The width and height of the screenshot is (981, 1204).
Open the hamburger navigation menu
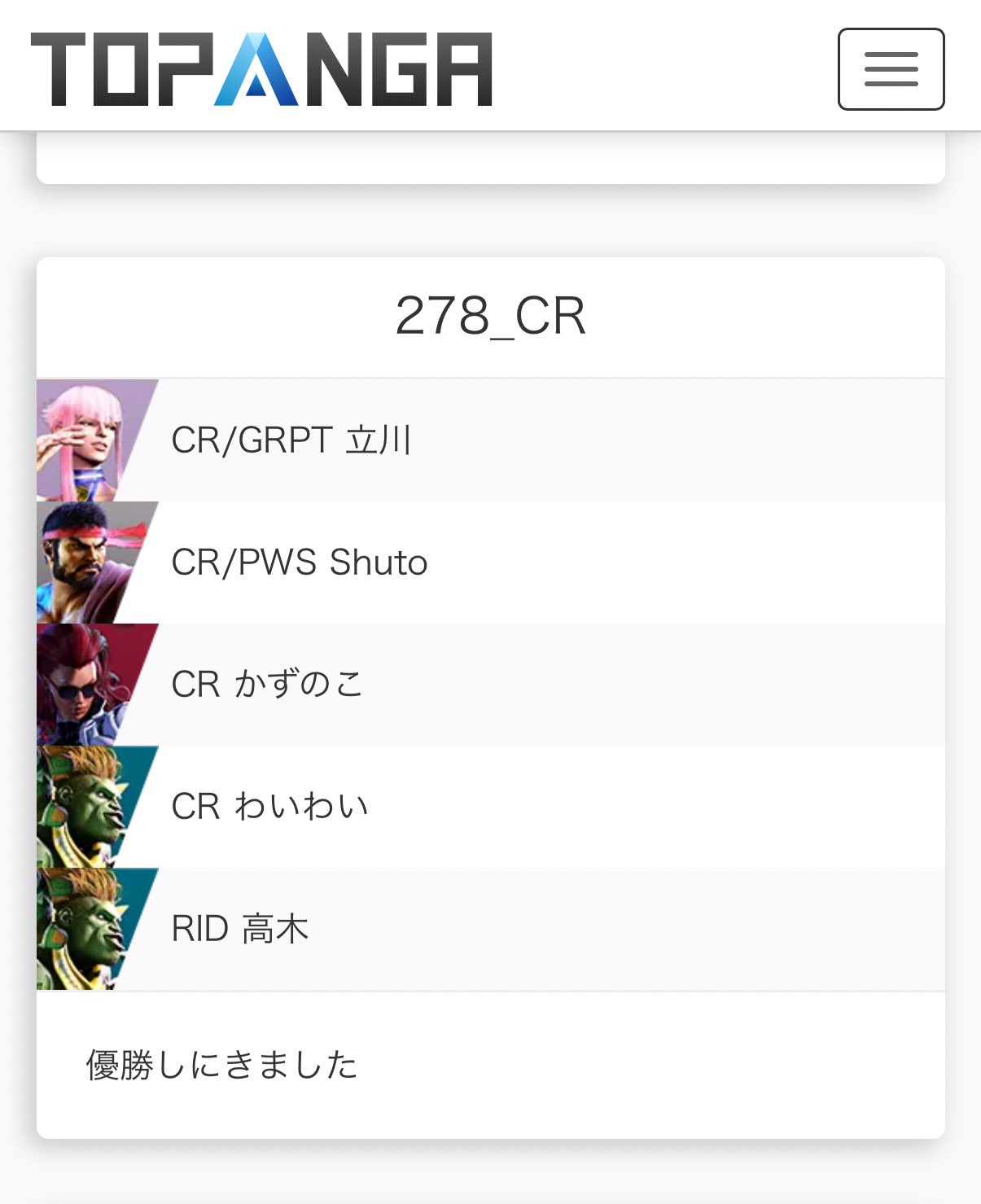click(x=891, y=69)
